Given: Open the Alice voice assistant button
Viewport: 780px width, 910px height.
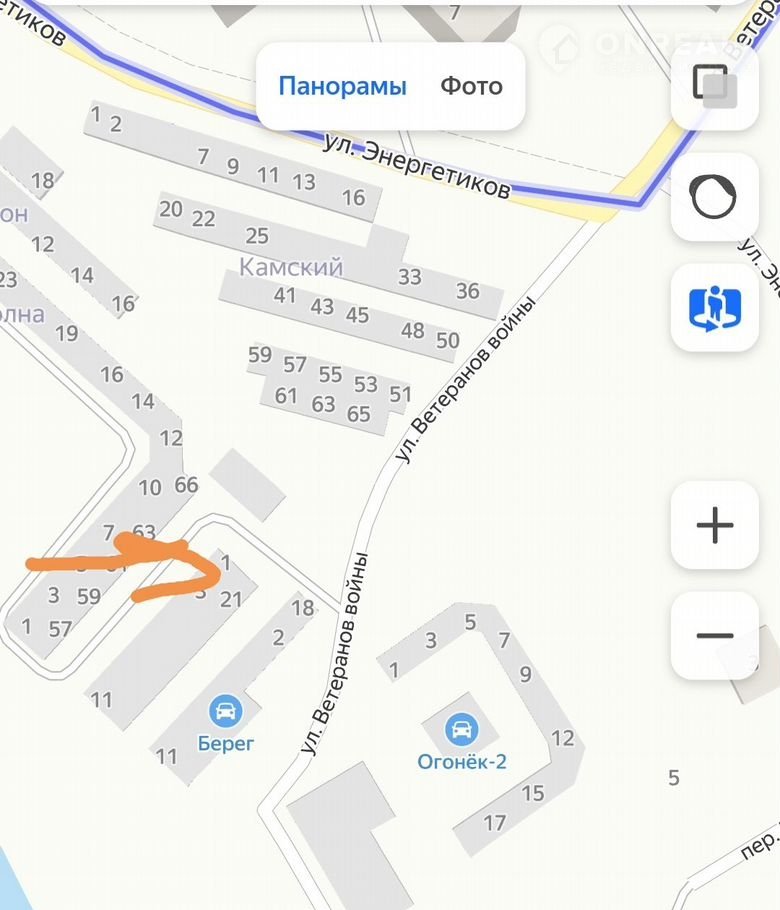Looking at the screenshot, I should 714,197.
